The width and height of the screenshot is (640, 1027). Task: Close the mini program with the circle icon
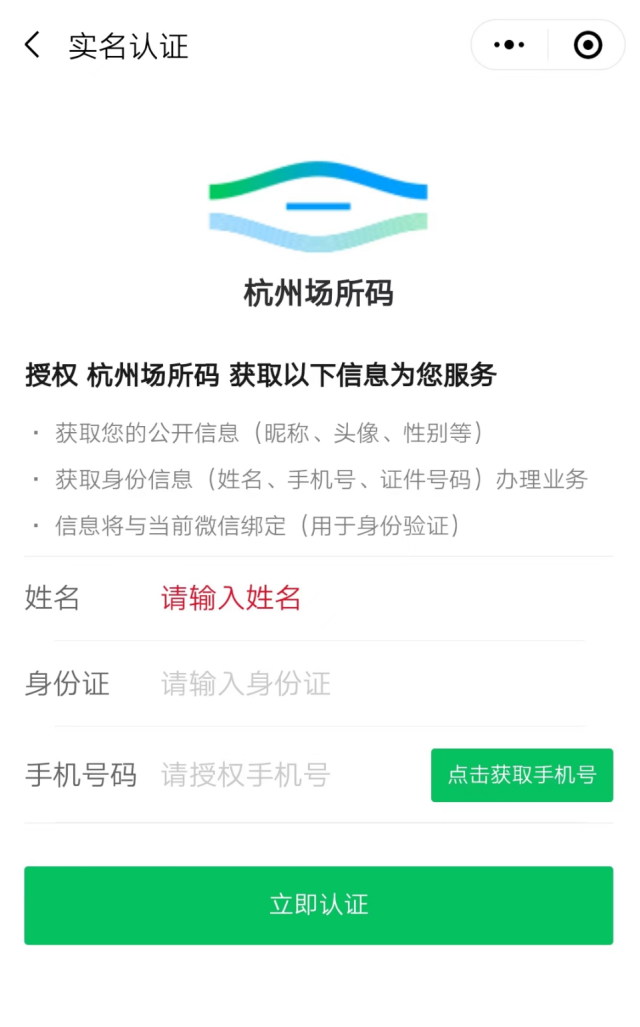coord(587,45)
